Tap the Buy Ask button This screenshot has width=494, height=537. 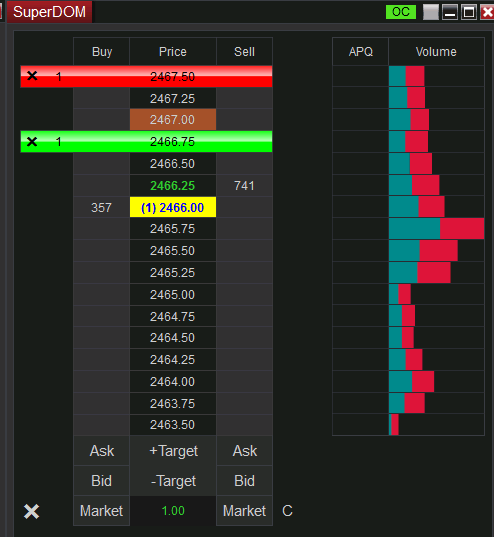pyautogui.click(x=101, y=451)
